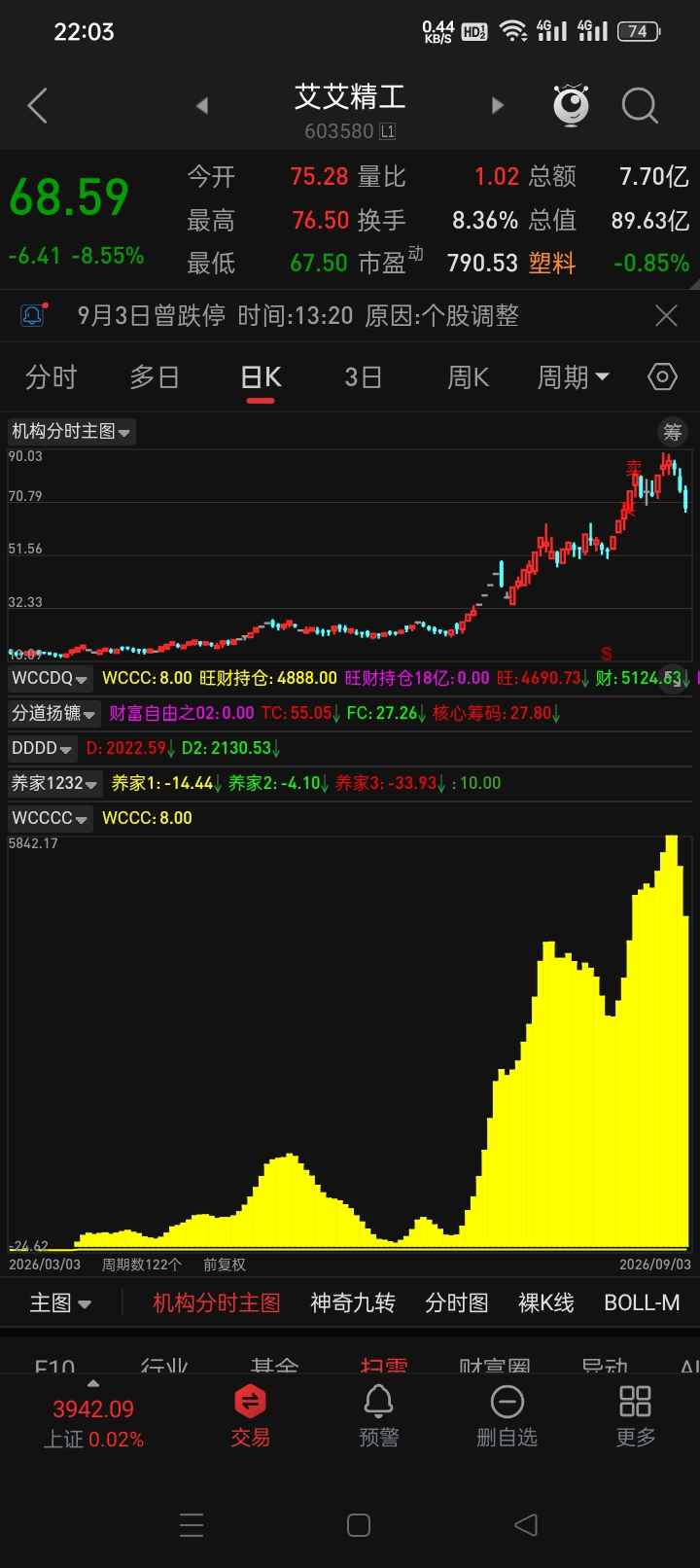This screenshot has width=700, height=1568.
Task: Open the search magnifier icon
Action: (x=640, y=105)
